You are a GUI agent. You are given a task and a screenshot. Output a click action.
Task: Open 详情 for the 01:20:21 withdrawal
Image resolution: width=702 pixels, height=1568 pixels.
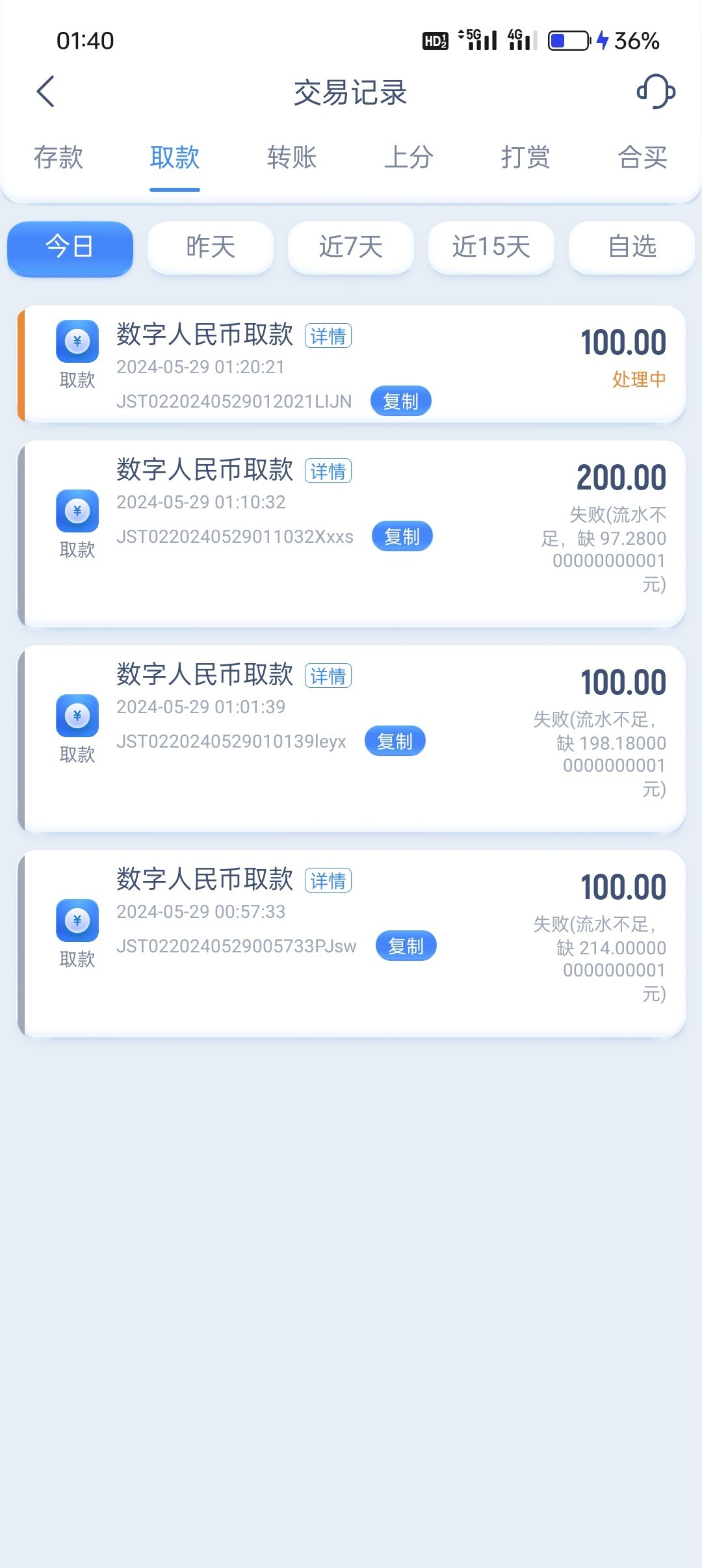click(328, 336)
